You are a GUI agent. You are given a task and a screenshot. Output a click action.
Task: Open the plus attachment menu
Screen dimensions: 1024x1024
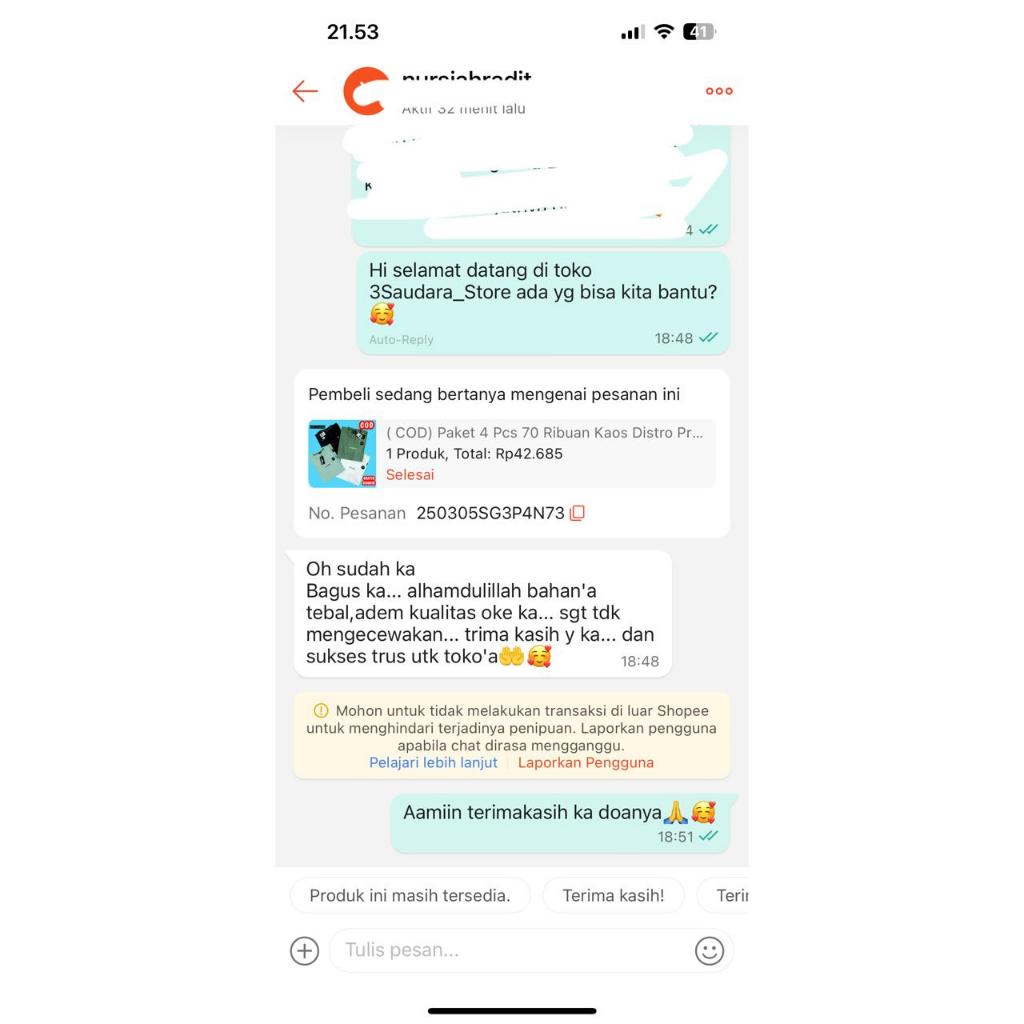tap(304, 950)
